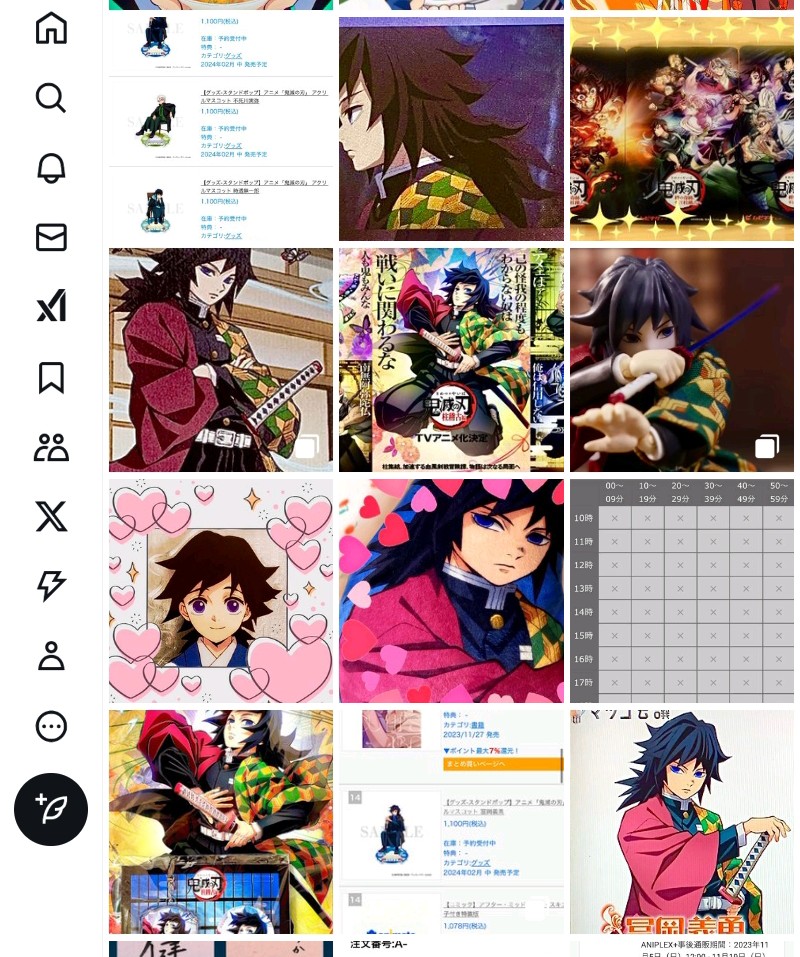Open the side-profile character close-up image
Viewport: 800px width, 957px height.
451,128
